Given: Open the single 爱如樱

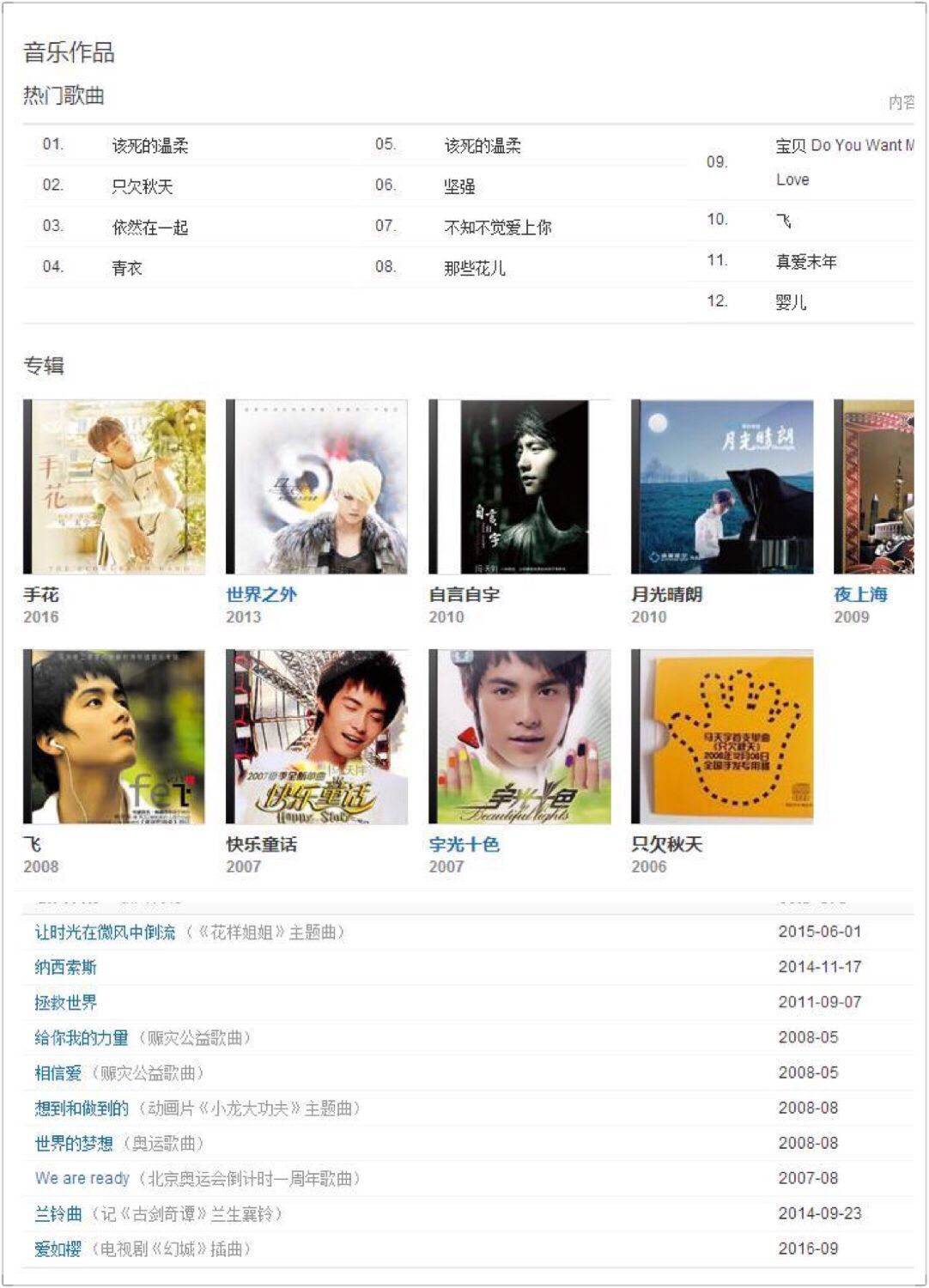Looking at the screenshot, I should point(58,1249).
